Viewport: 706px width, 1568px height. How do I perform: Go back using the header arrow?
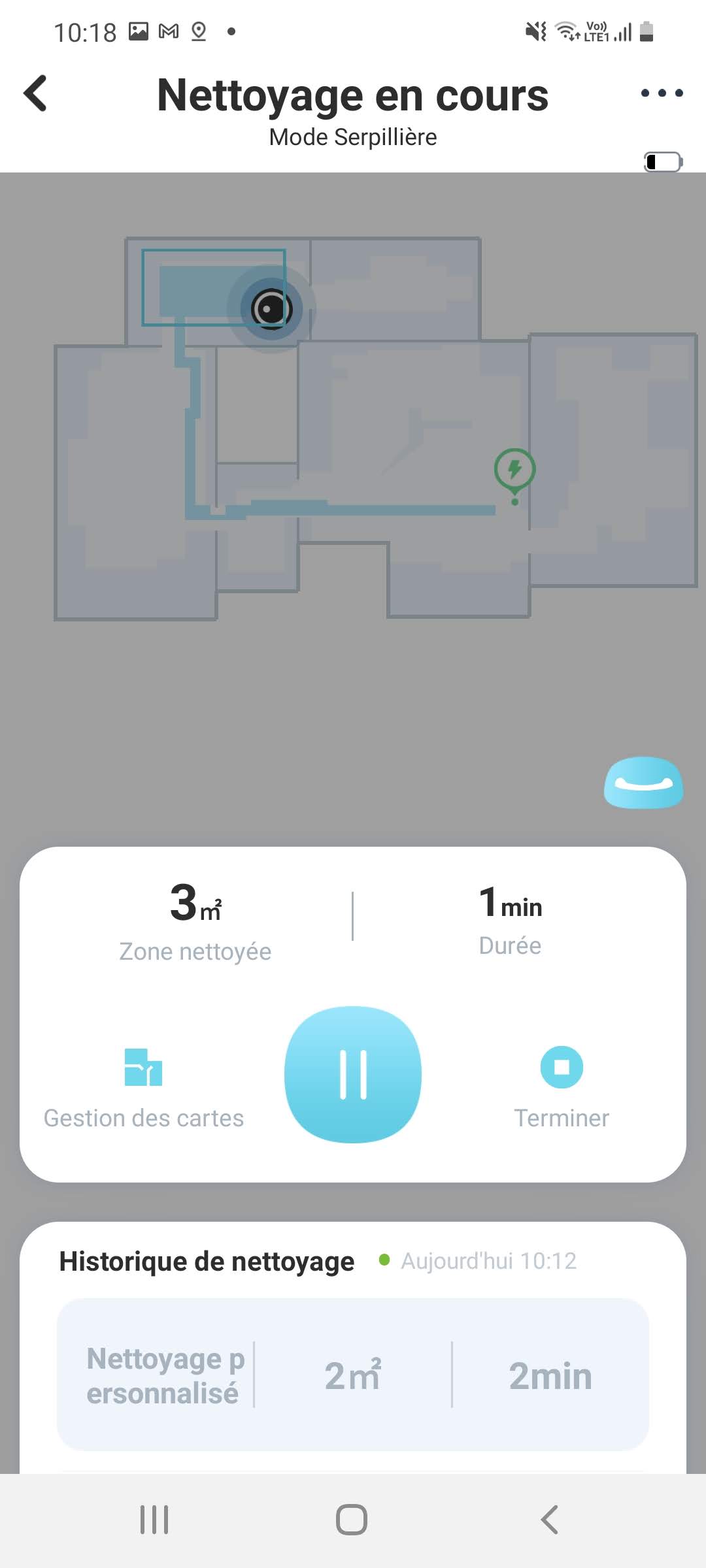click(x=36, y=93)
